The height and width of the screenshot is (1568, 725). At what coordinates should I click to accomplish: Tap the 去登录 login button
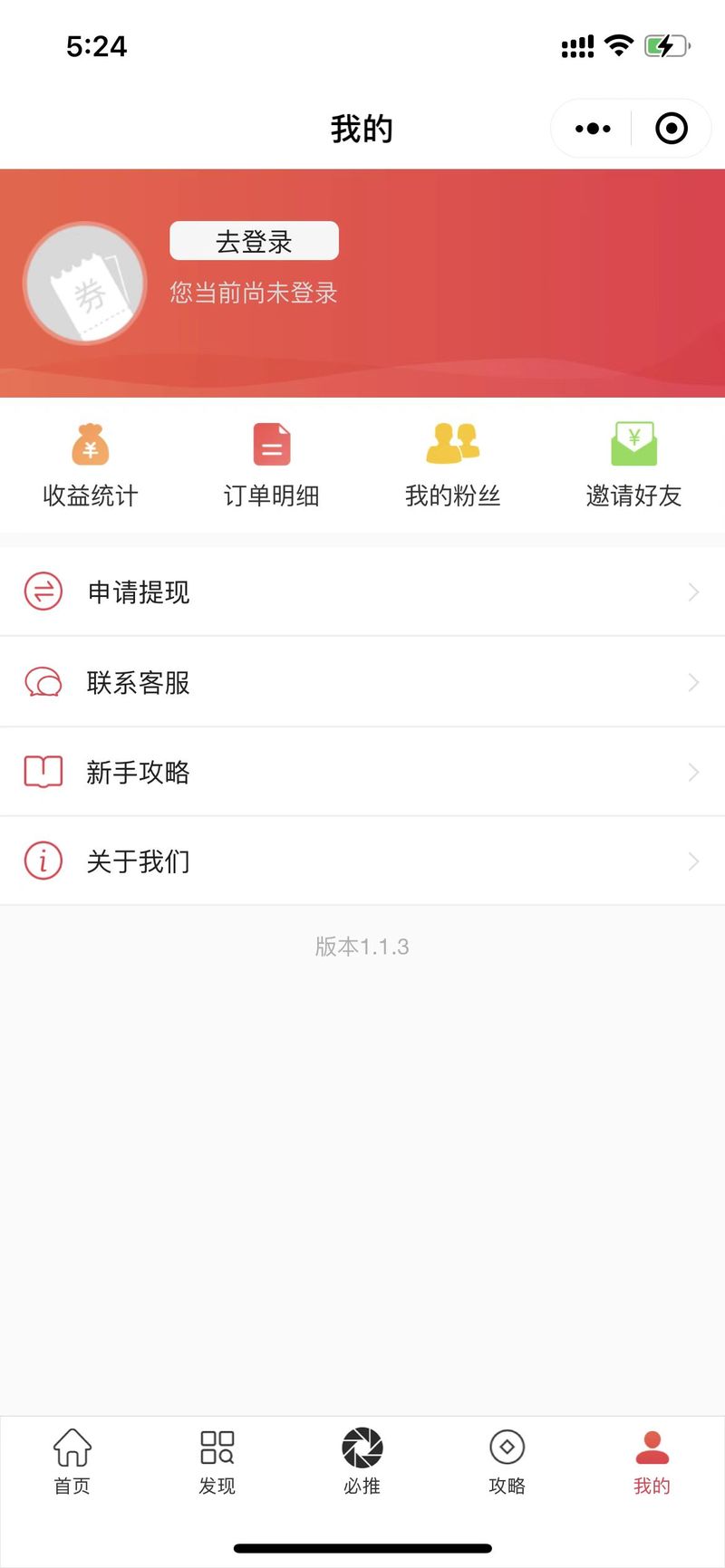coord(254,241)
